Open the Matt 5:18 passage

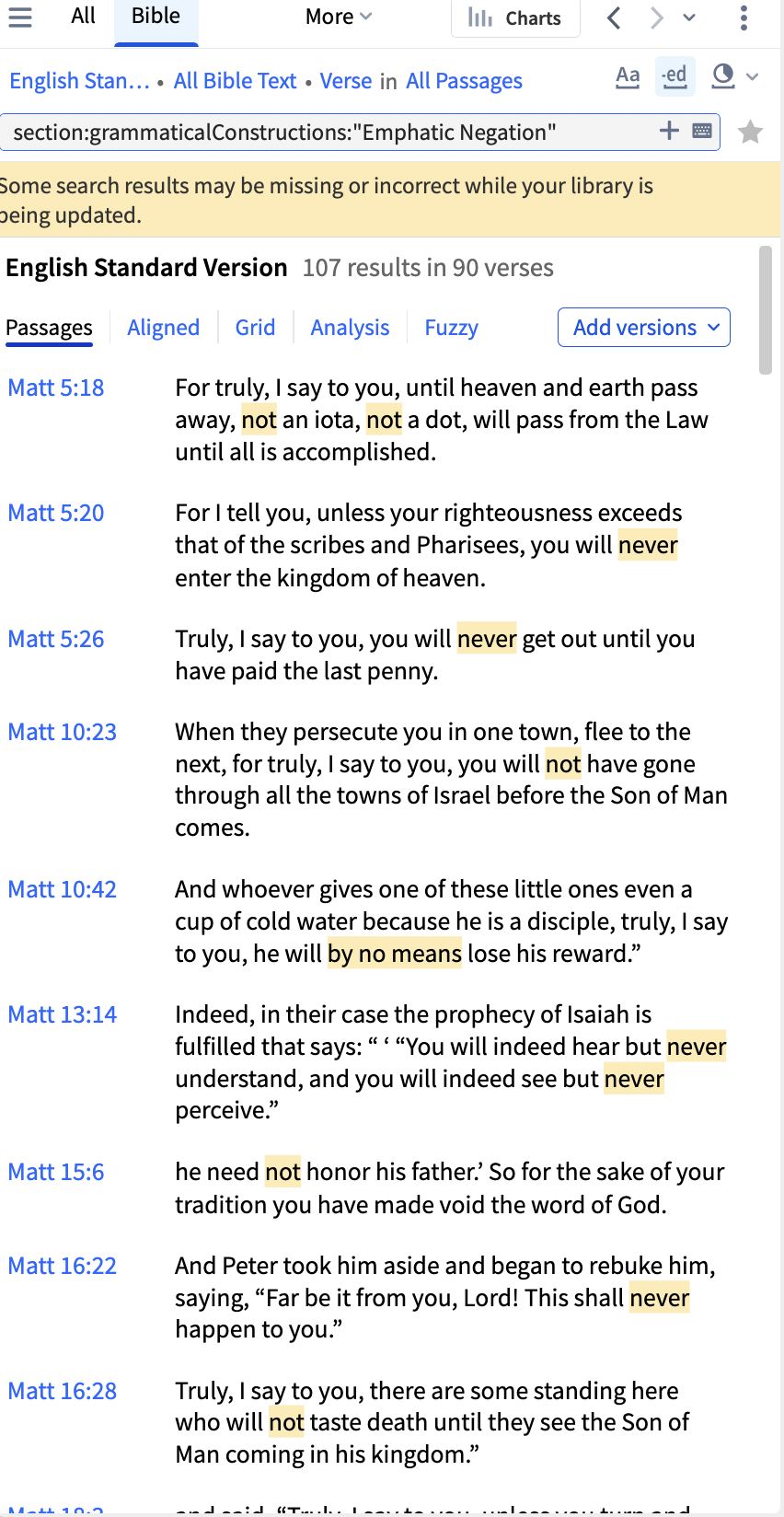(x=56, y=388)
